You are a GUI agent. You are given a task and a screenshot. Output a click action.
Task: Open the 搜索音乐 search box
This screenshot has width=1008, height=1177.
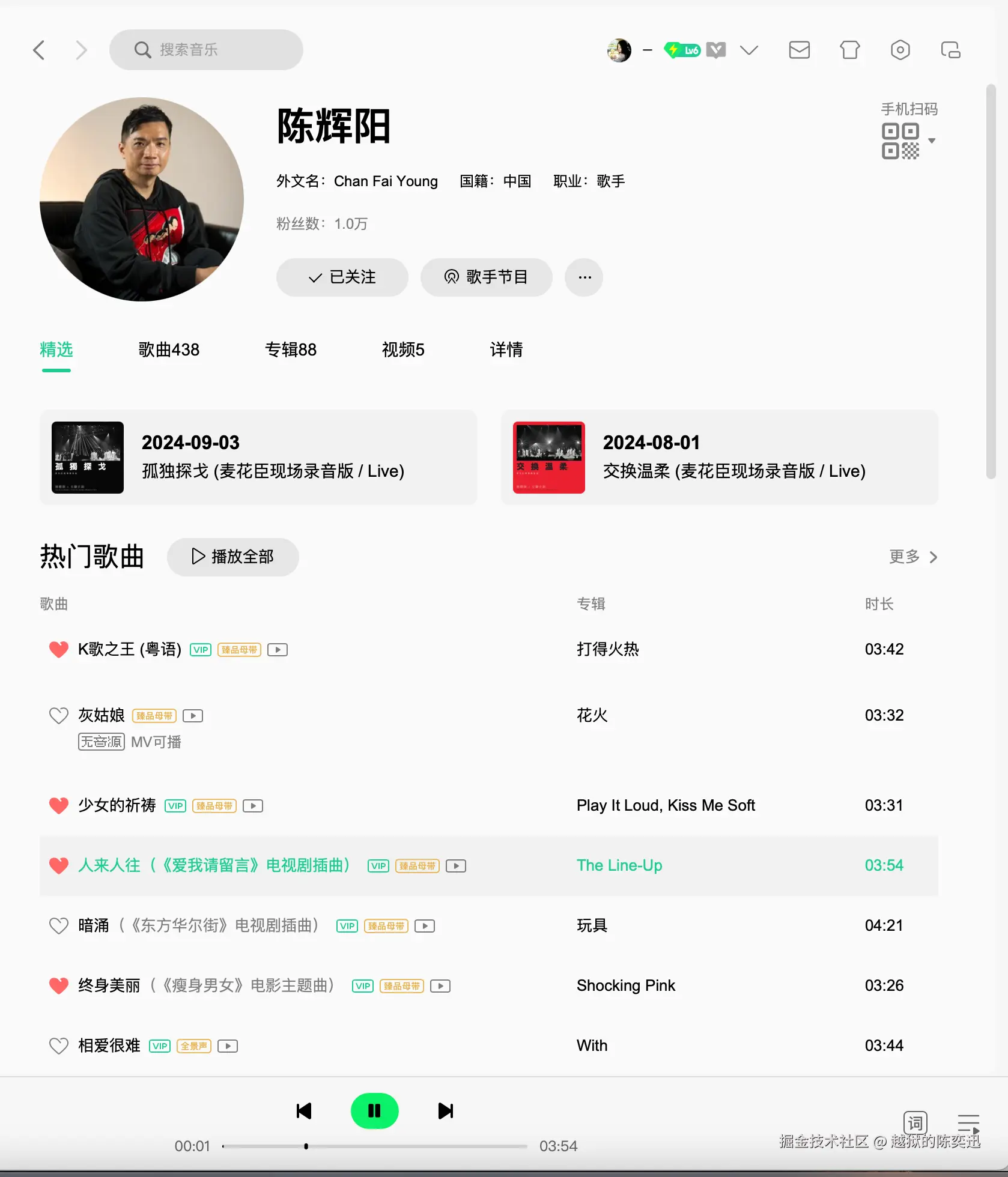click(x=206, y=50)
